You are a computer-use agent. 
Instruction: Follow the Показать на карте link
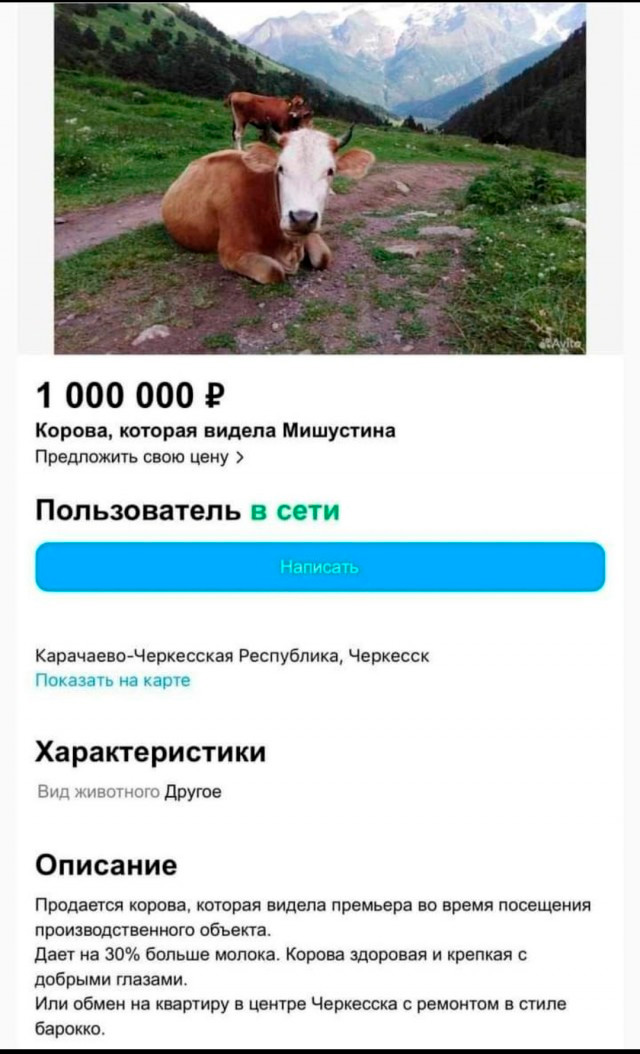click(x=113, y=680)
